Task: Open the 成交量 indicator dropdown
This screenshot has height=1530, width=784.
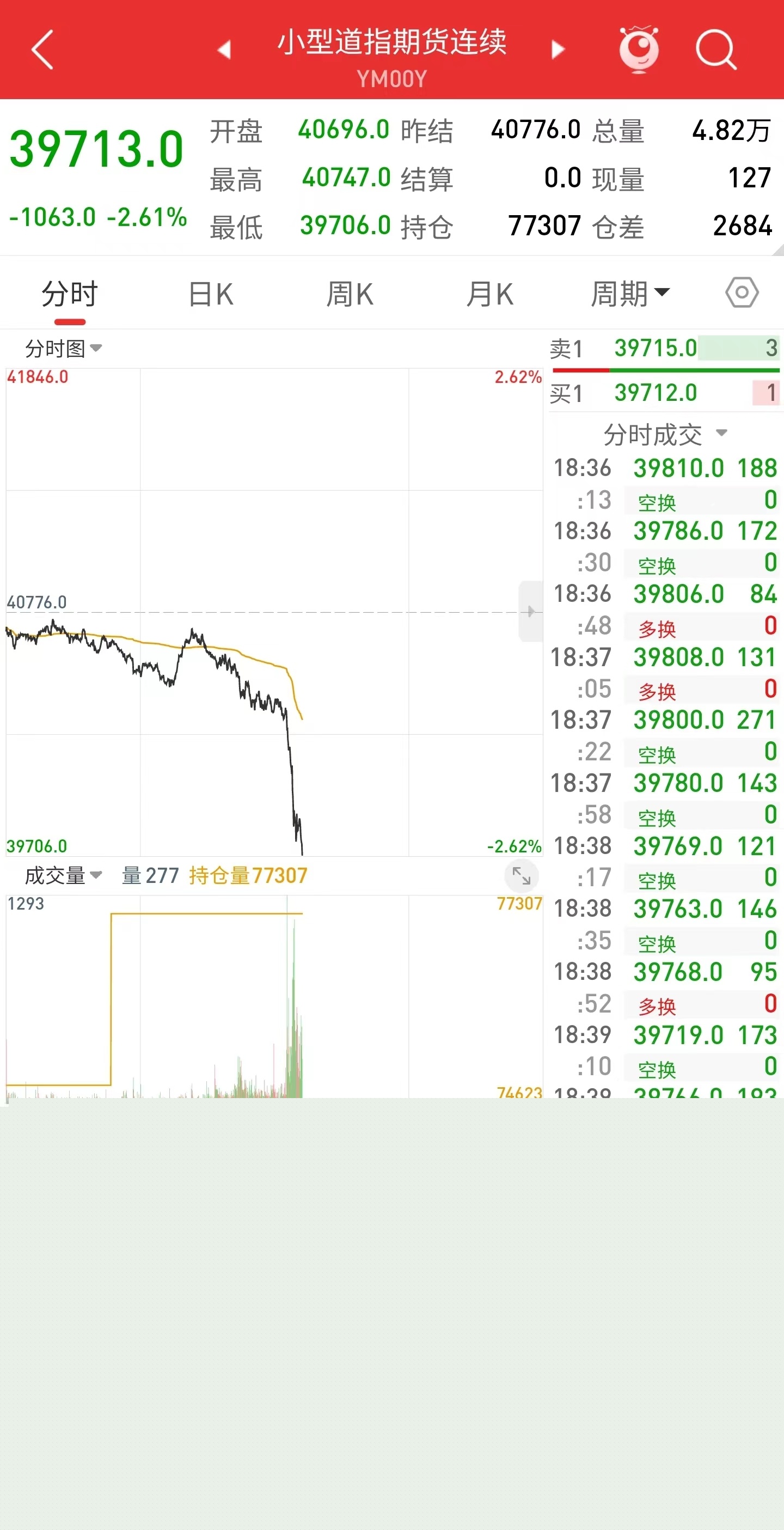Action: coord(64,875)
